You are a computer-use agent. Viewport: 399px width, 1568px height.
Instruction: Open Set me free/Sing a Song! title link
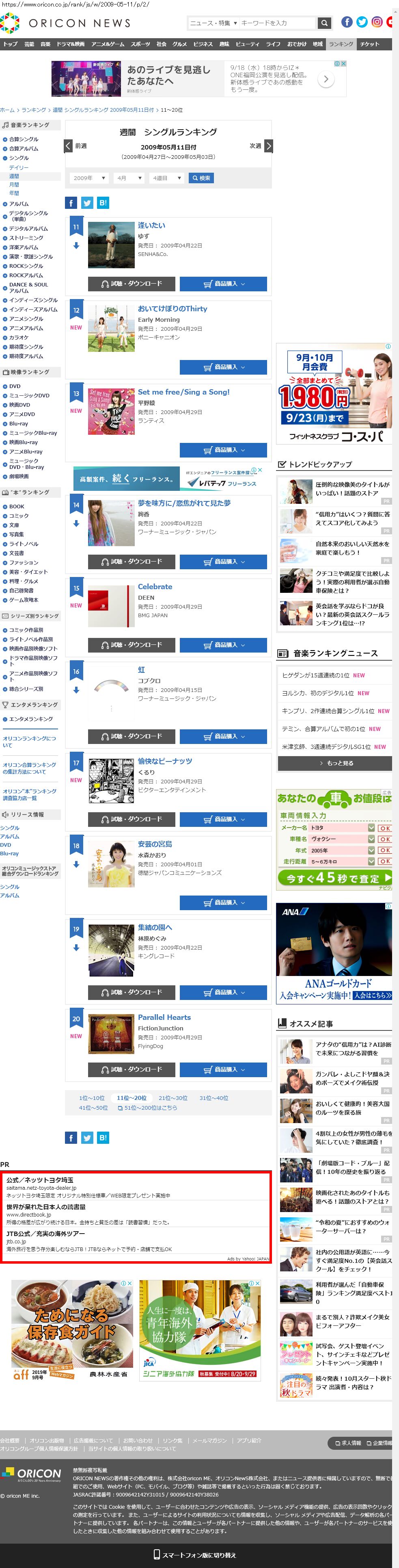coord(183,392)
